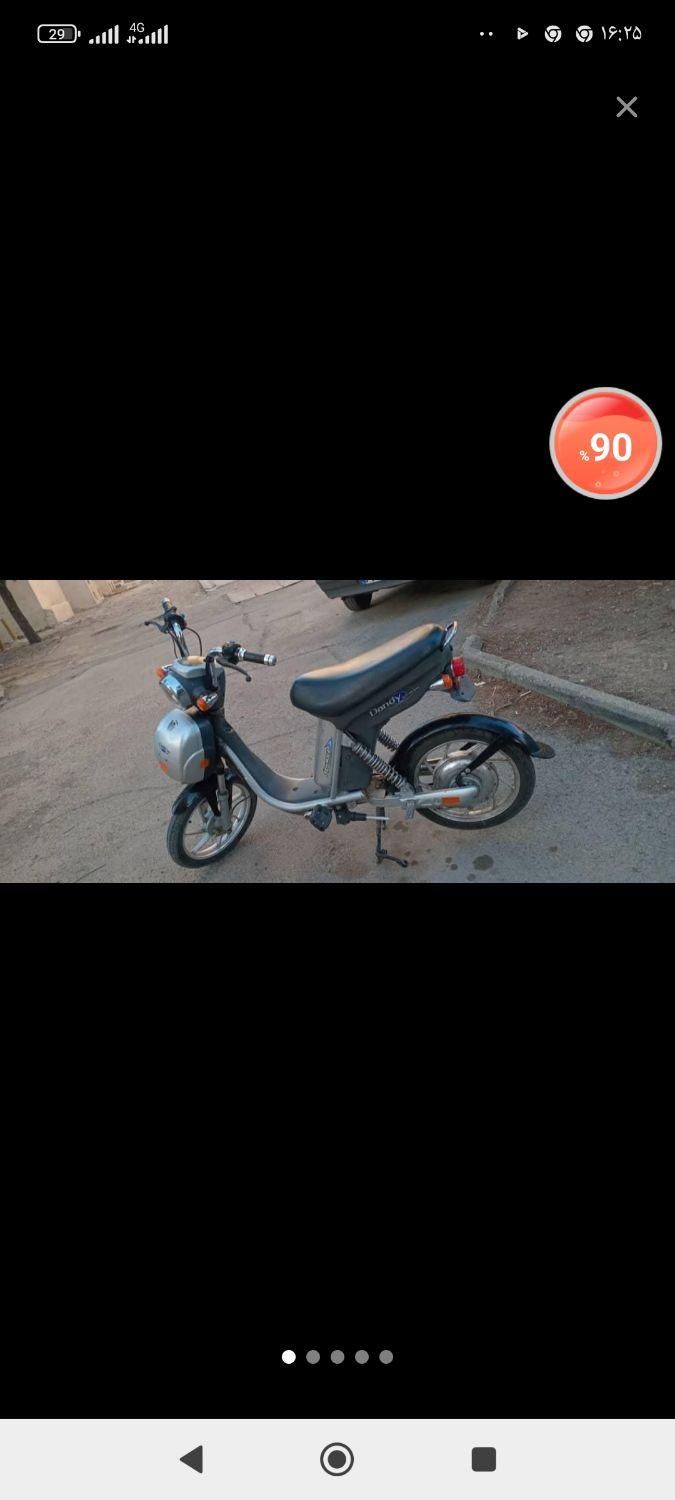Go back using the system back button

pyautogui.click(x=191, y=1459)
